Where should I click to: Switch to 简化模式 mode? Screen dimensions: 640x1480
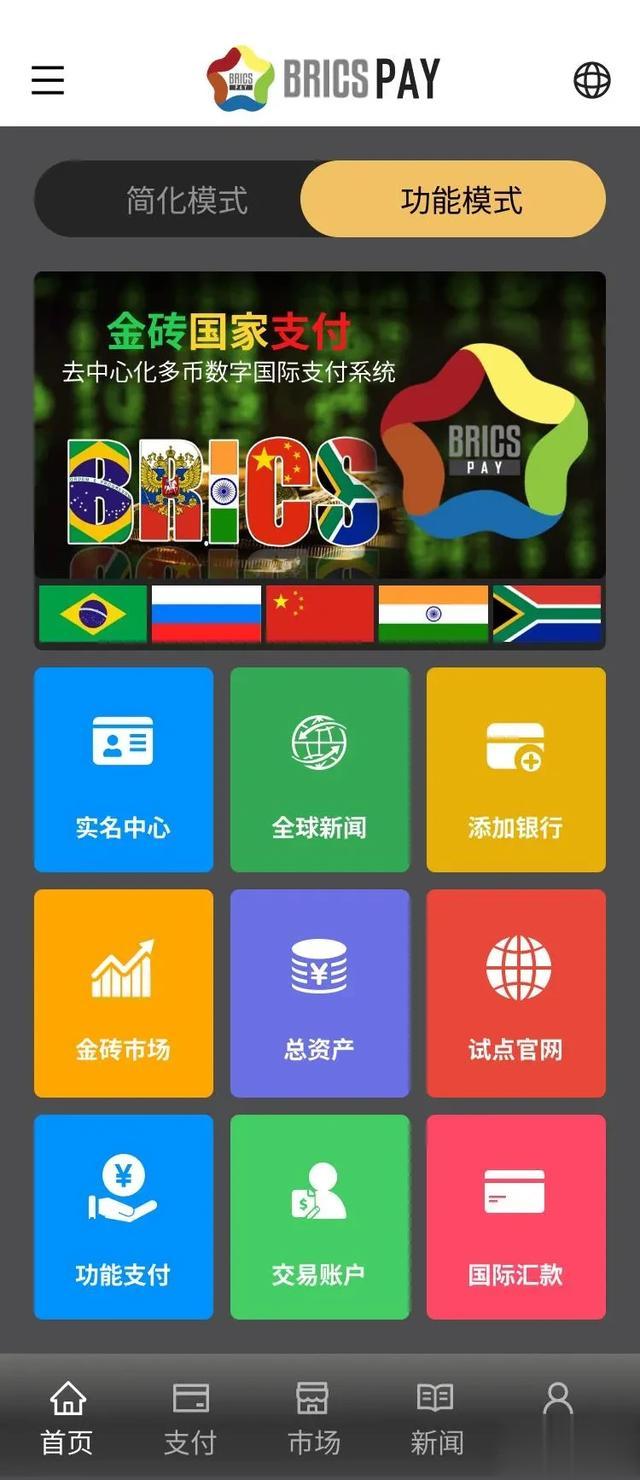click(x=186, y=200)
